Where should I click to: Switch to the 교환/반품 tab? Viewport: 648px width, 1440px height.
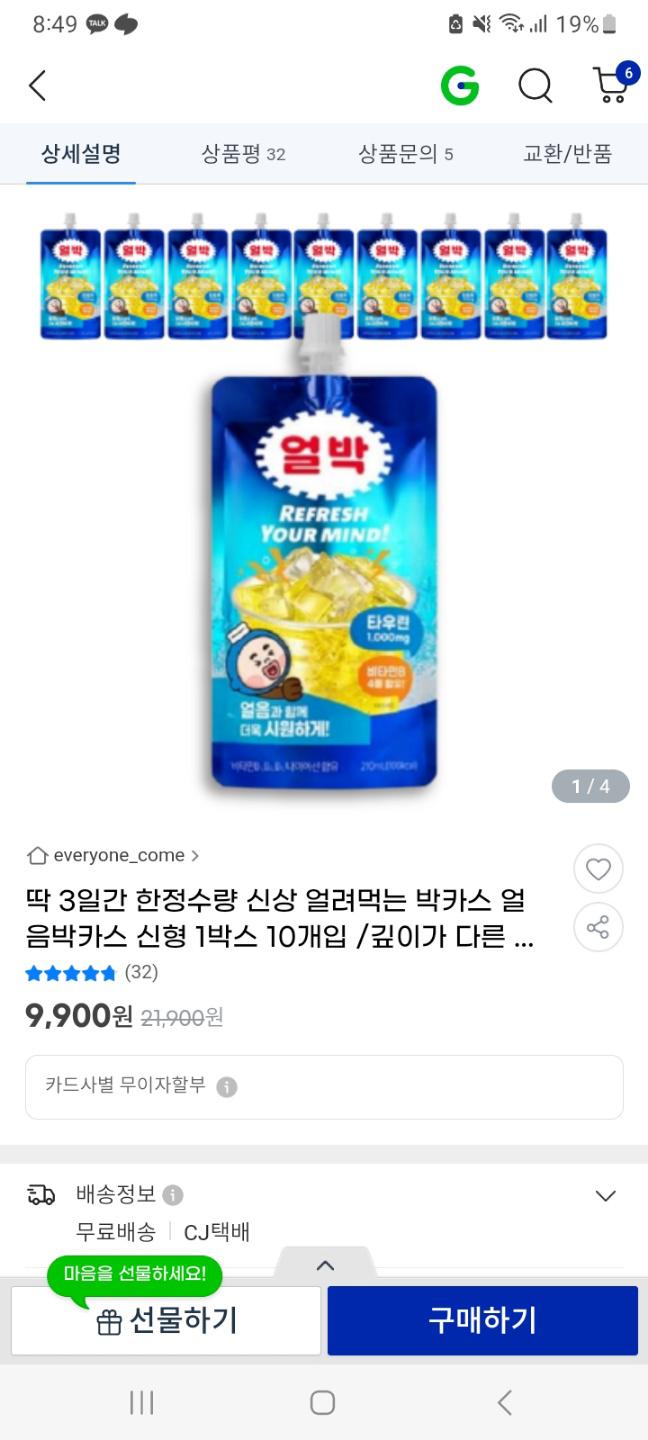coord(567,154)
